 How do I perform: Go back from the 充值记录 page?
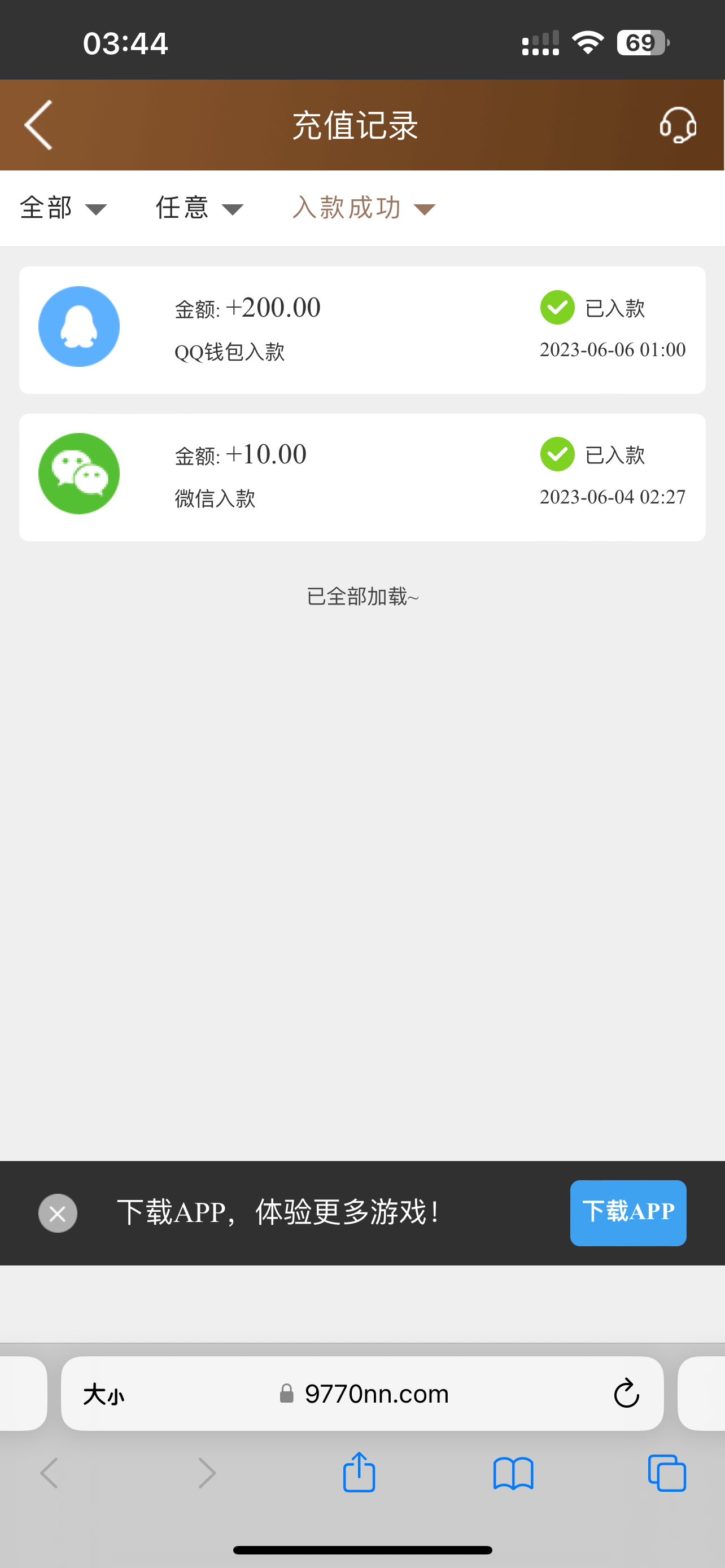pyautogui.click(x=39, y=125)
